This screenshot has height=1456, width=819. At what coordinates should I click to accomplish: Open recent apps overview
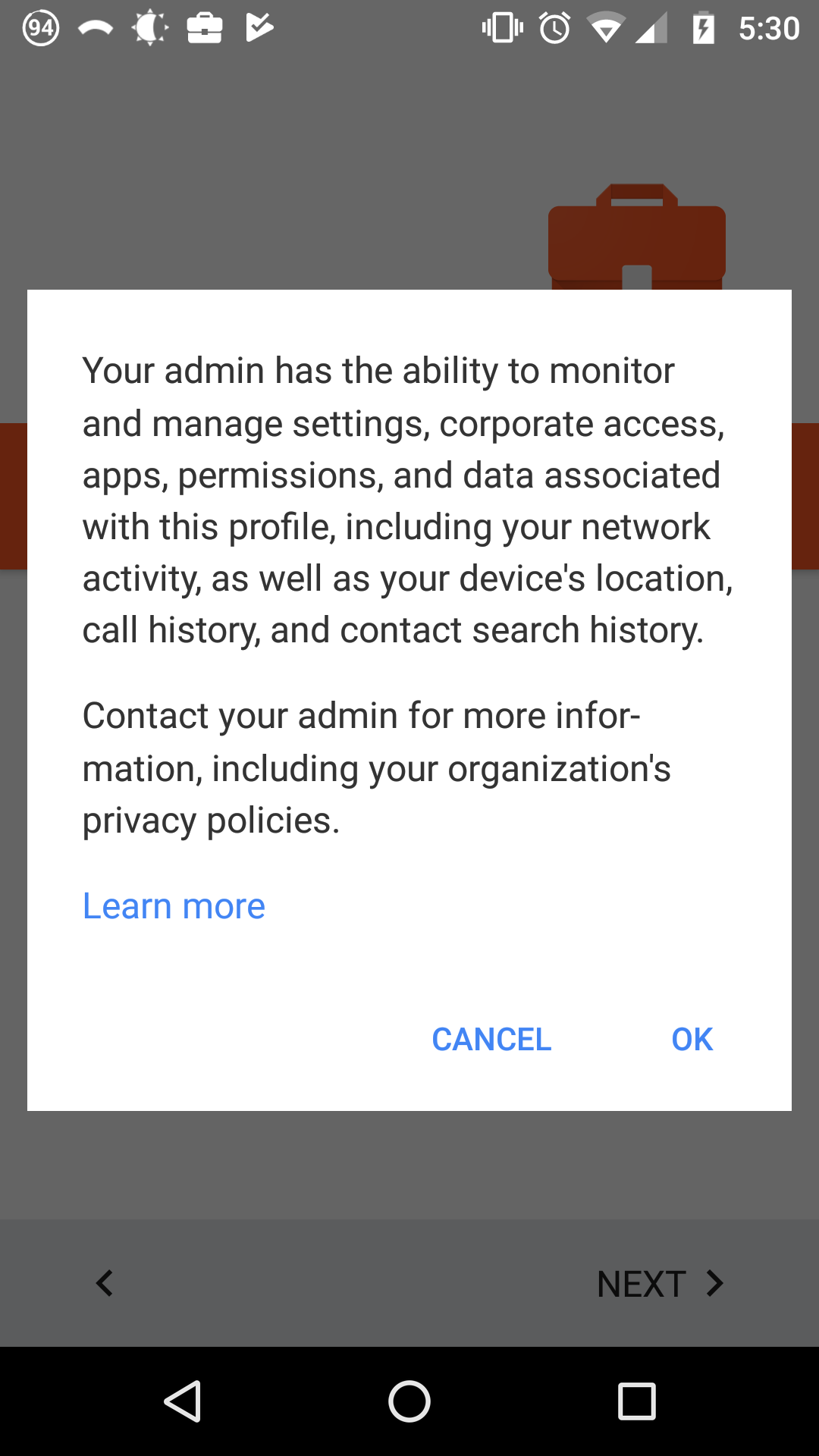click(x=636, y=1401)
